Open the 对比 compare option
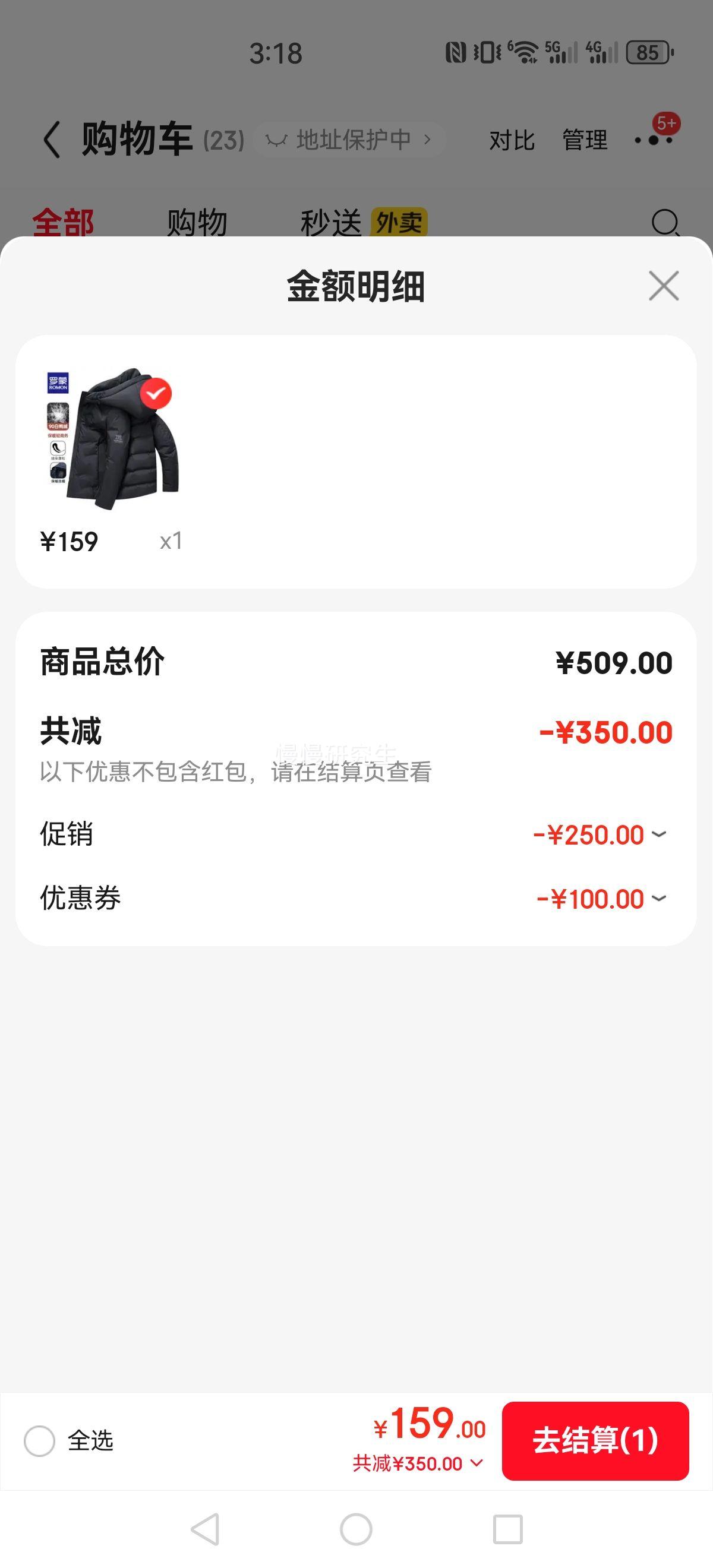 click(512, 140)
